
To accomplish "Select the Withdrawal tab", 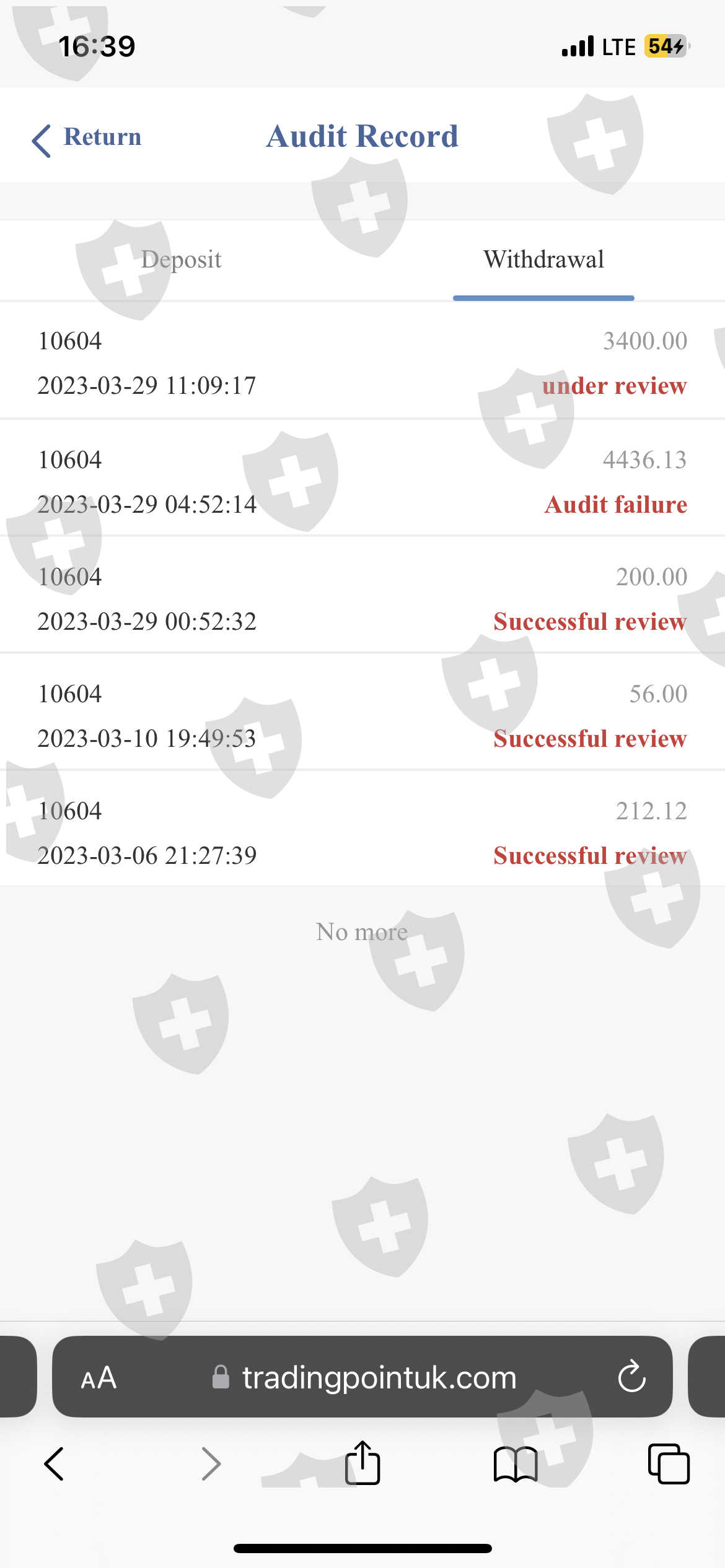I will click(543, 259).
